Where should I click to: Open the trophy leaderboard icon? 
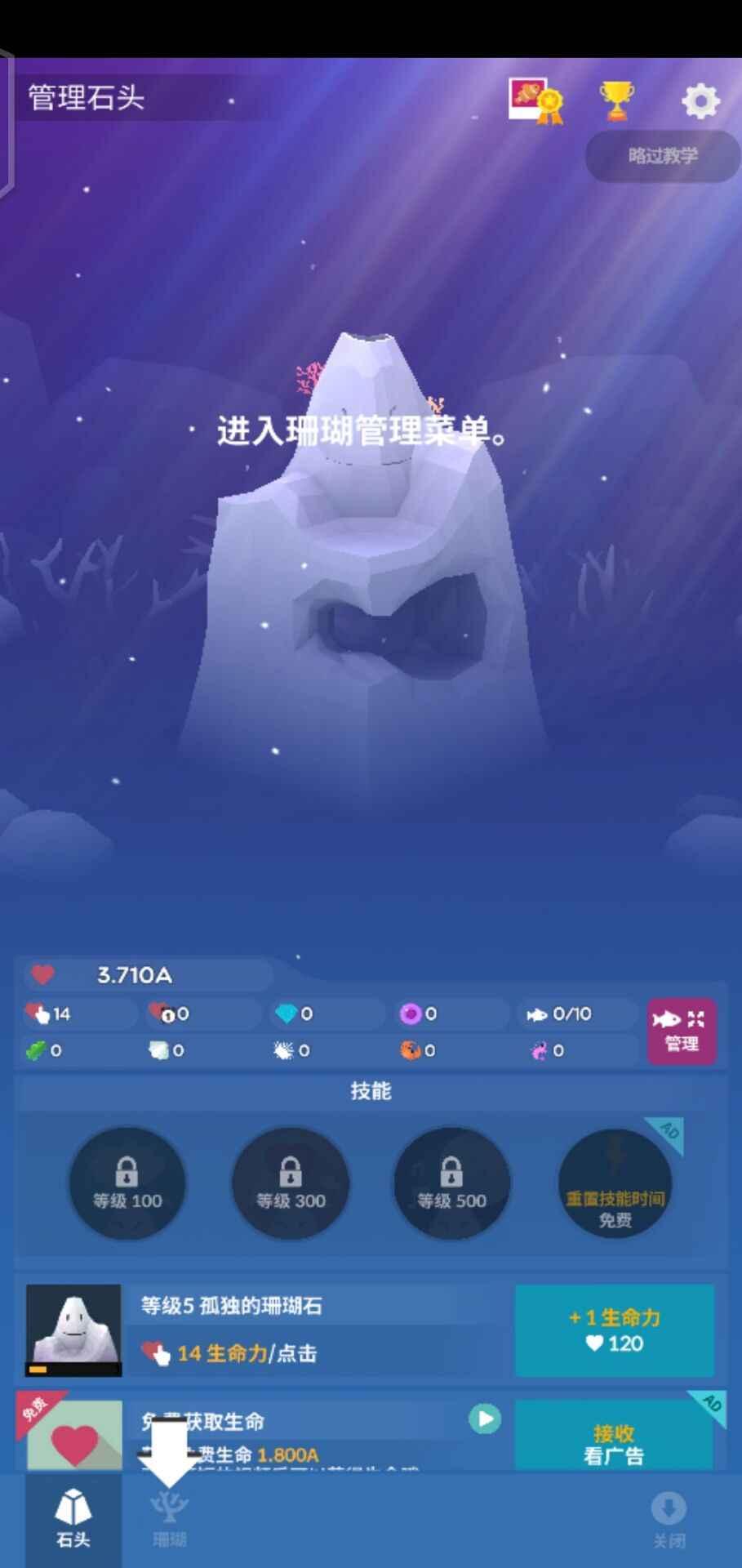click(617, 100)
